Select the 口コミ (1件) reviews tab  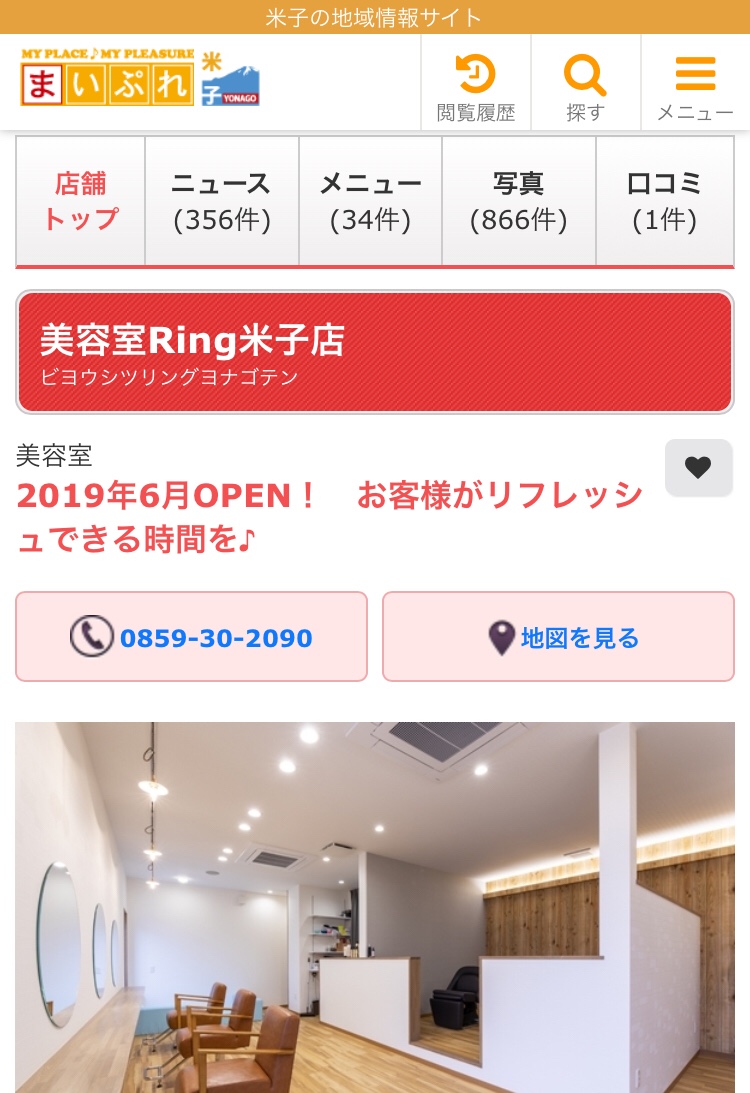[664, 201]
